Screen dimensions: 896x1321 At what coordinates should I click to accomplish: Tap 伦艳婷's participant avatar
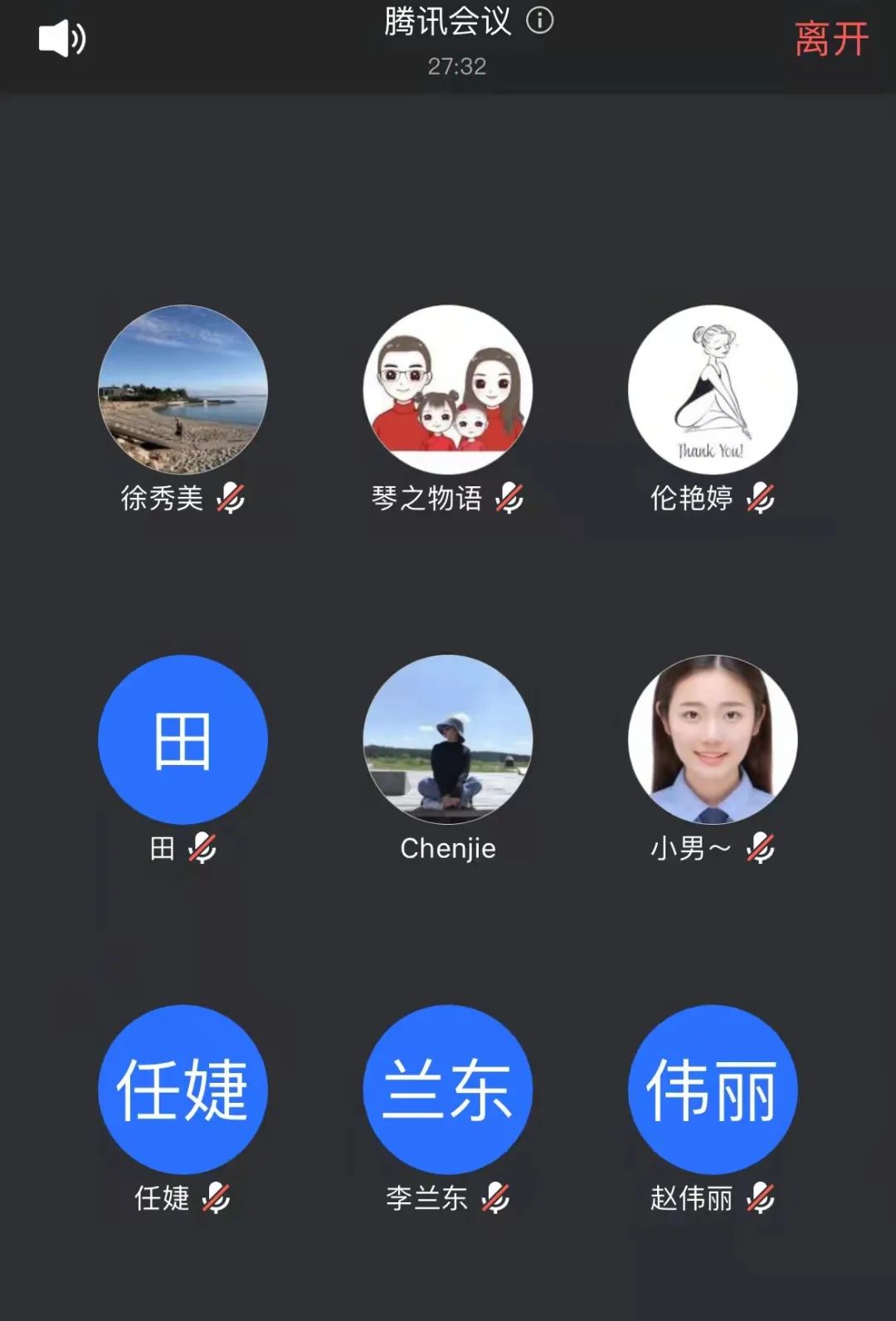[713, 390]
